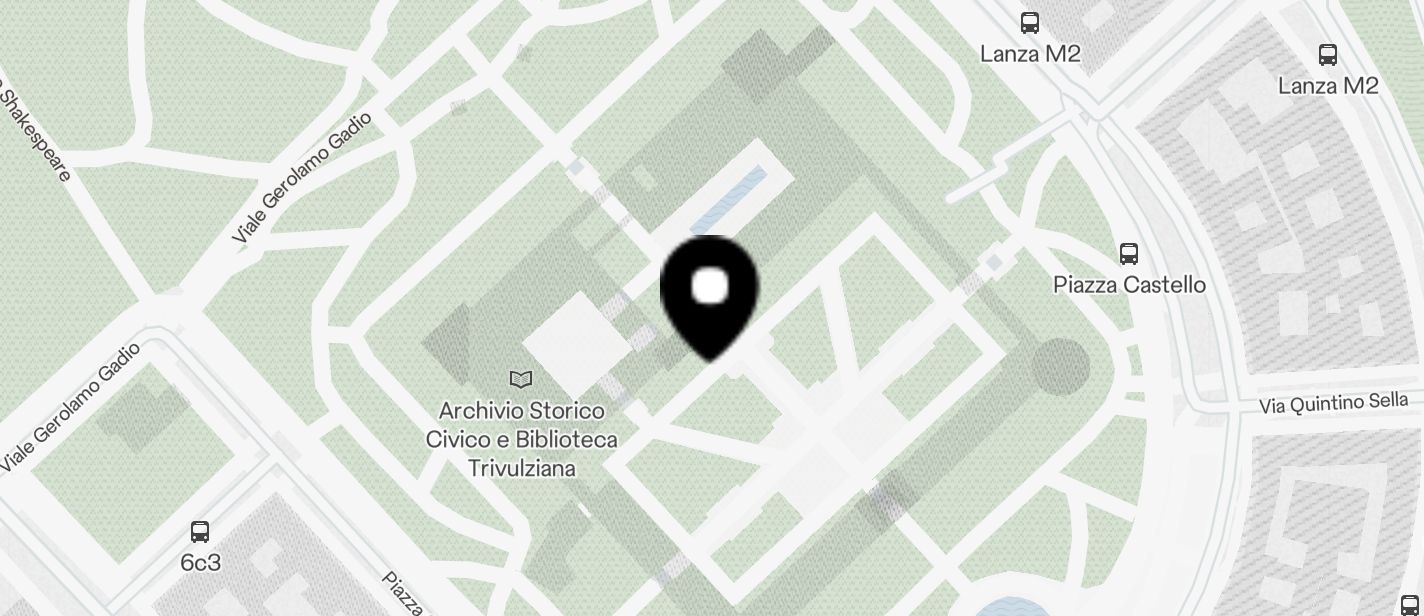Open Archivio Storico Civico e Biblioteca Trivulziana

click(x=521, y=380)
